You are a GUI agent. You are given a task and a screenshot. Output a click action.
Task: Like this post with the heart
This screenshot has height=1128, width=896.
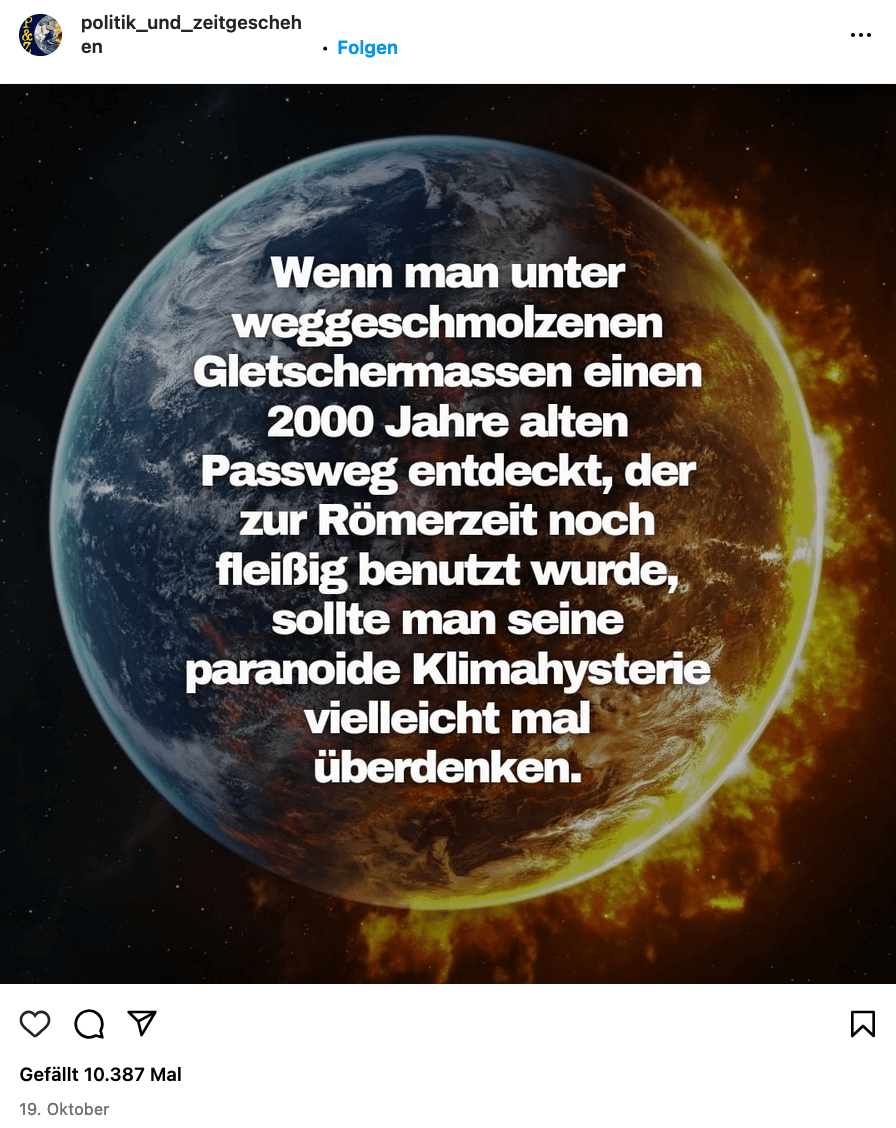(x=35, y=1023)
